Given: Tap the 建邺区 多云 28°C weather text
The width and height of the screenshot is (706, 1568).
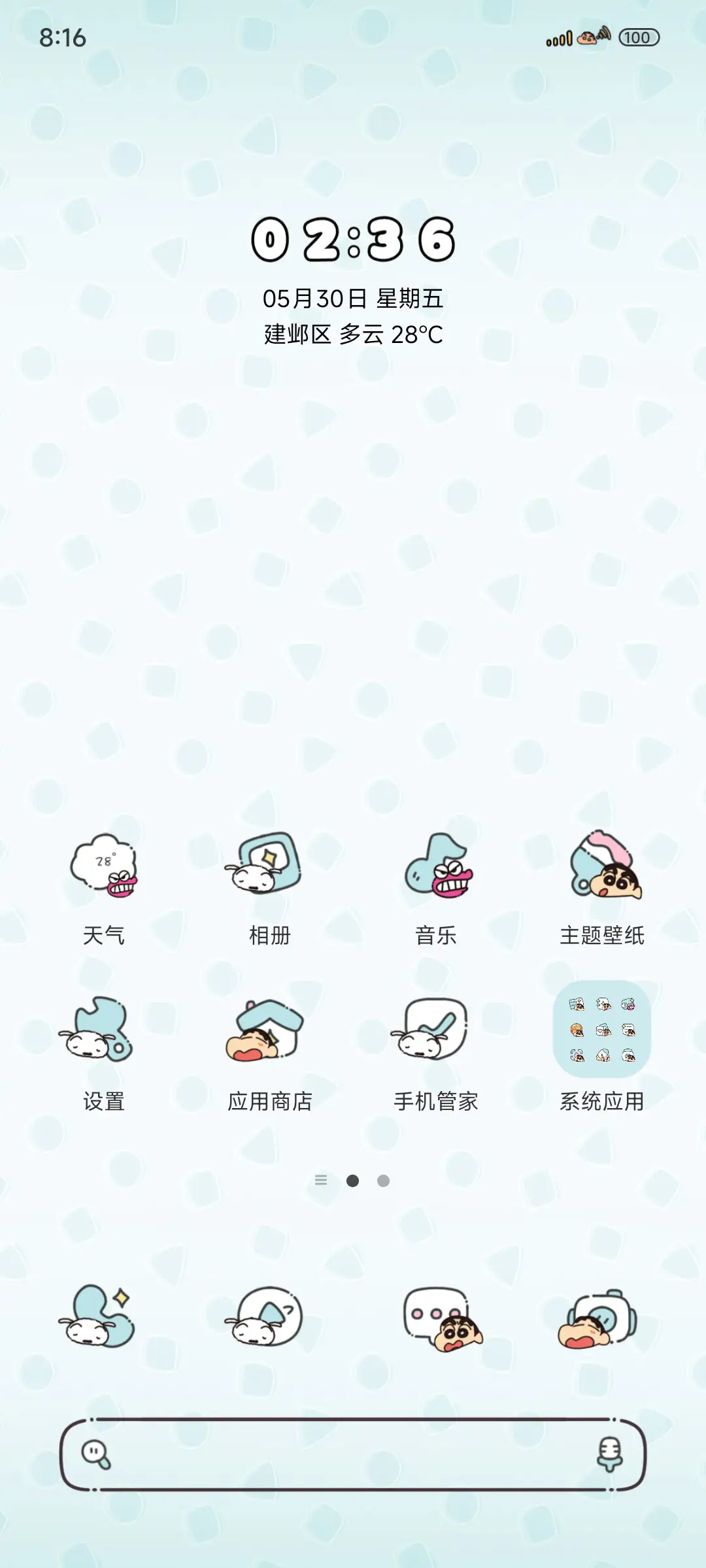Looking at the screenshot, I should point(353,335).
